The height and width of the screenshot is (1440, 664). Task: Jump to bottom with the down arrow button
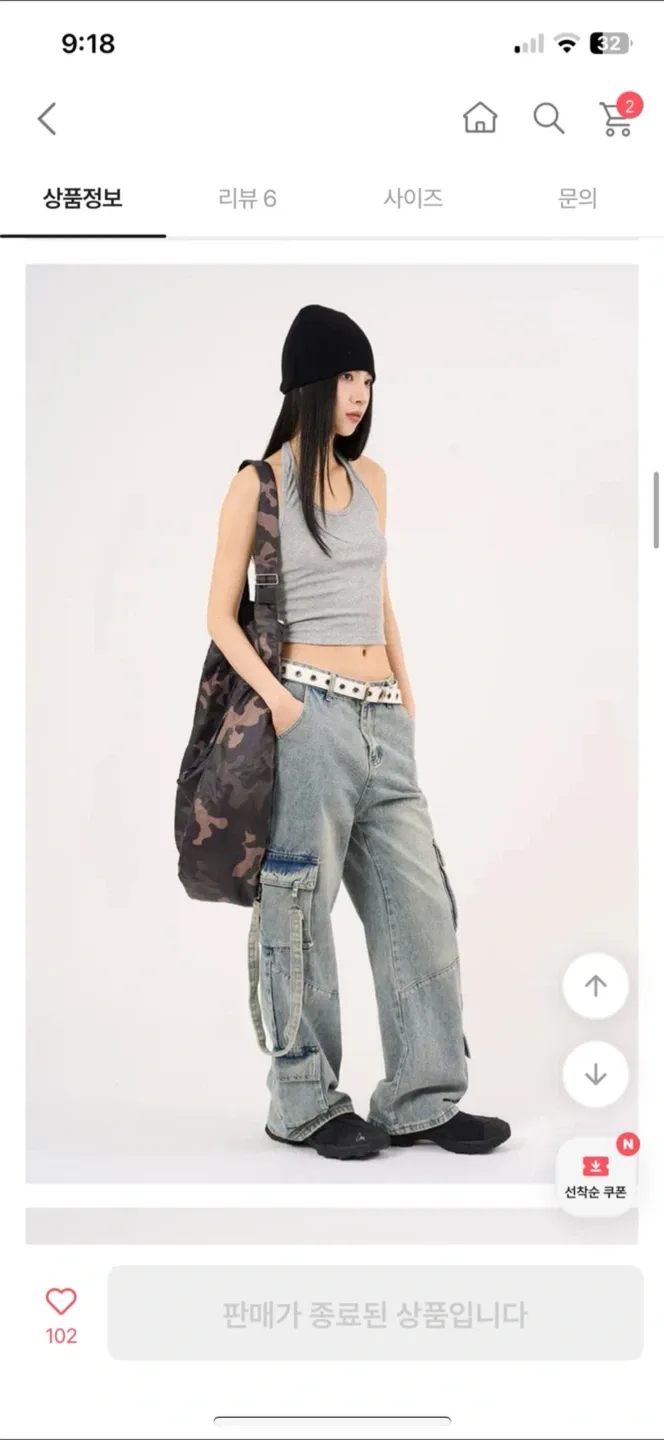[x=596, y=1075]
